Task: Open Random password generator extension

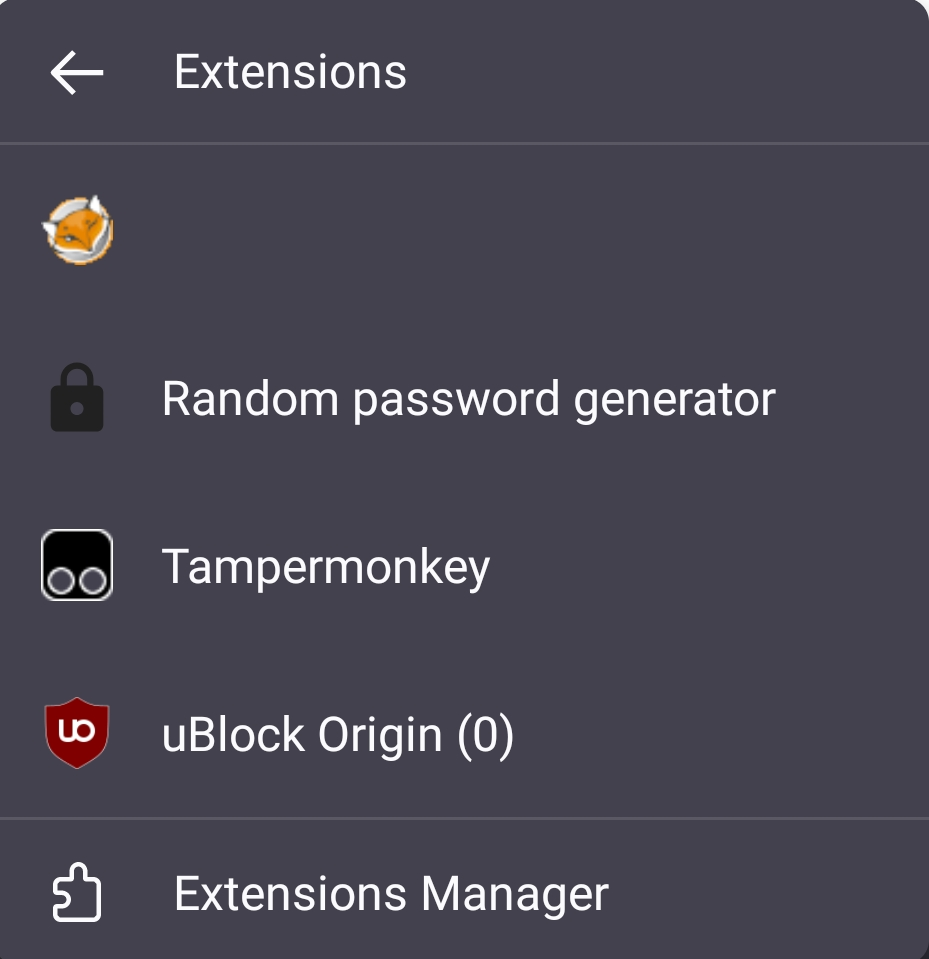Action: click(468, 399)
